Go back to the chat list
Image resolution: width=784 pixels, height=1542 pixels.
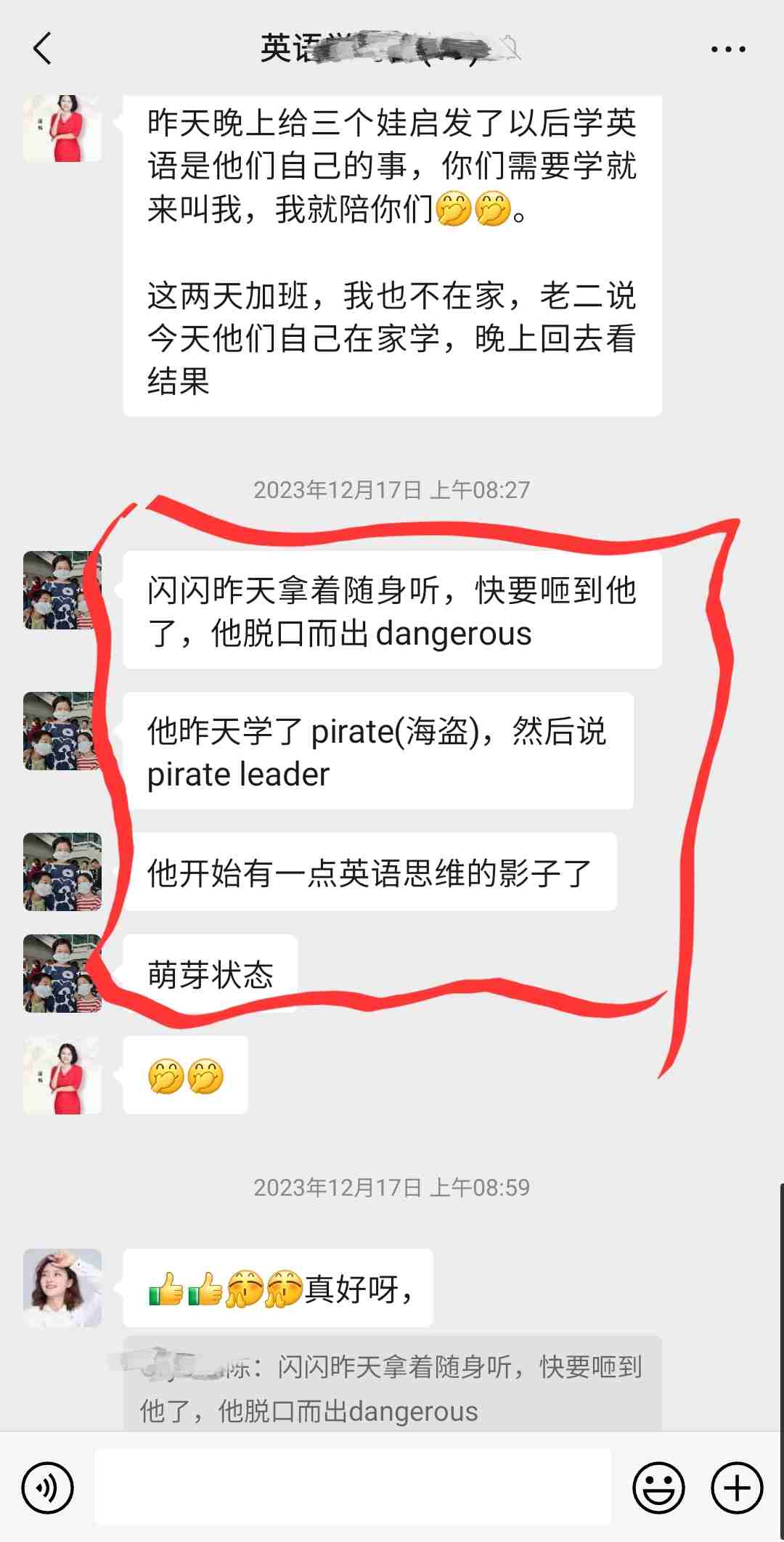tap(42, 49)
